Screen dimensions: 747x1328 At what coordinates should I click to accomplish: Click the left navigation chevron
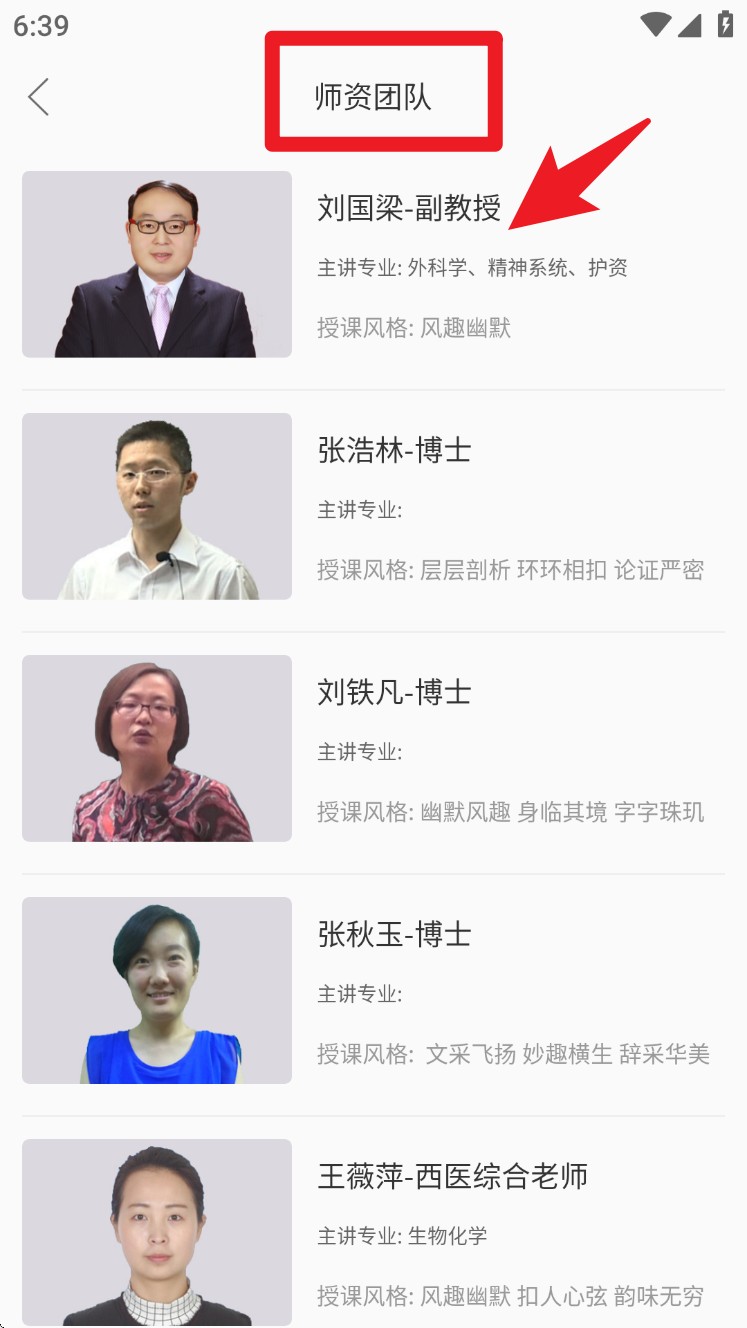point(37,97)
